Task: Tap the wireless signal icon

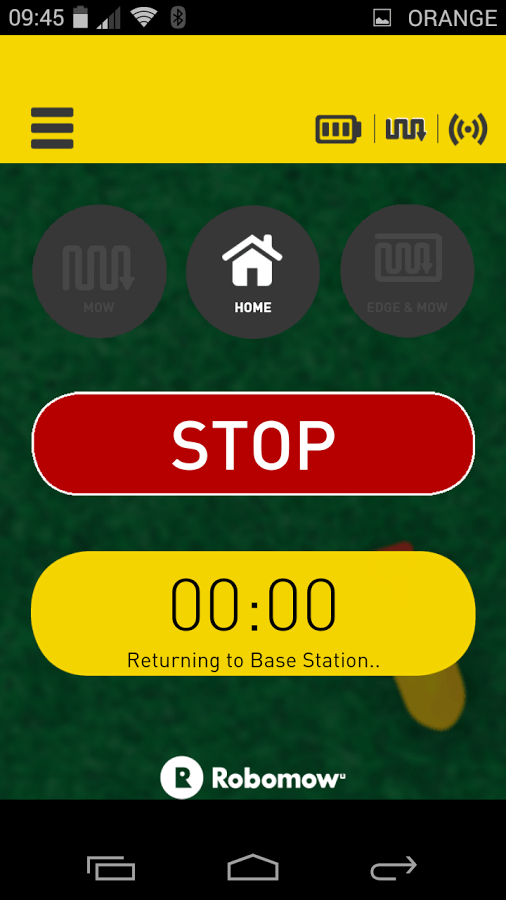Action: 468,129
